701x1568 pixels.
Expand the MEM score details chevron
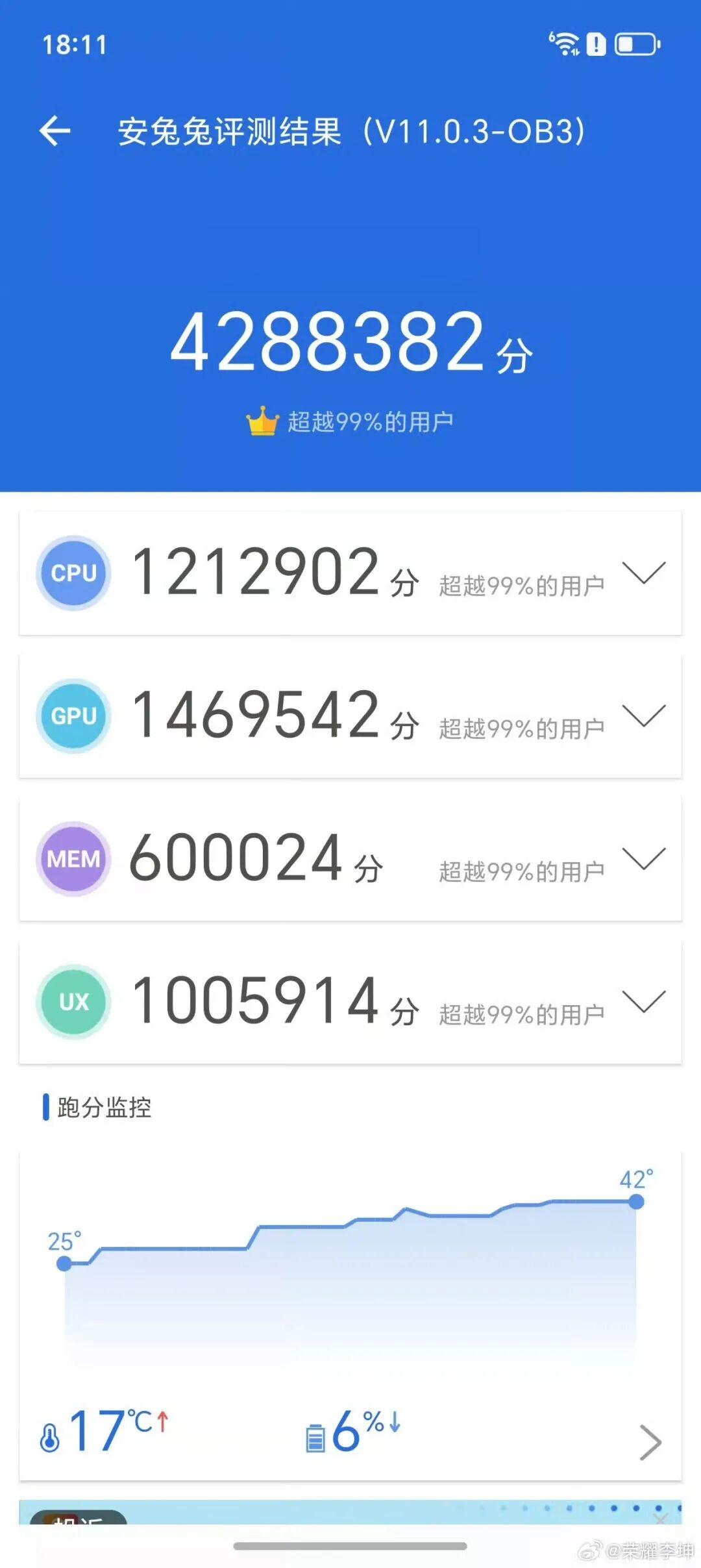tap(643, 861)
